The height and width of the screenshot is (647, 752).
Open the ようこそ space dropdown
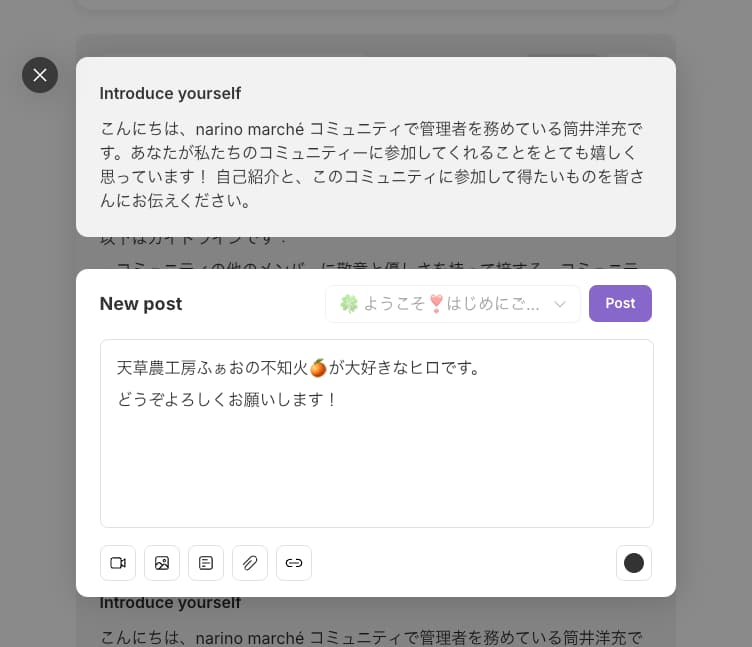click(453, 304)
